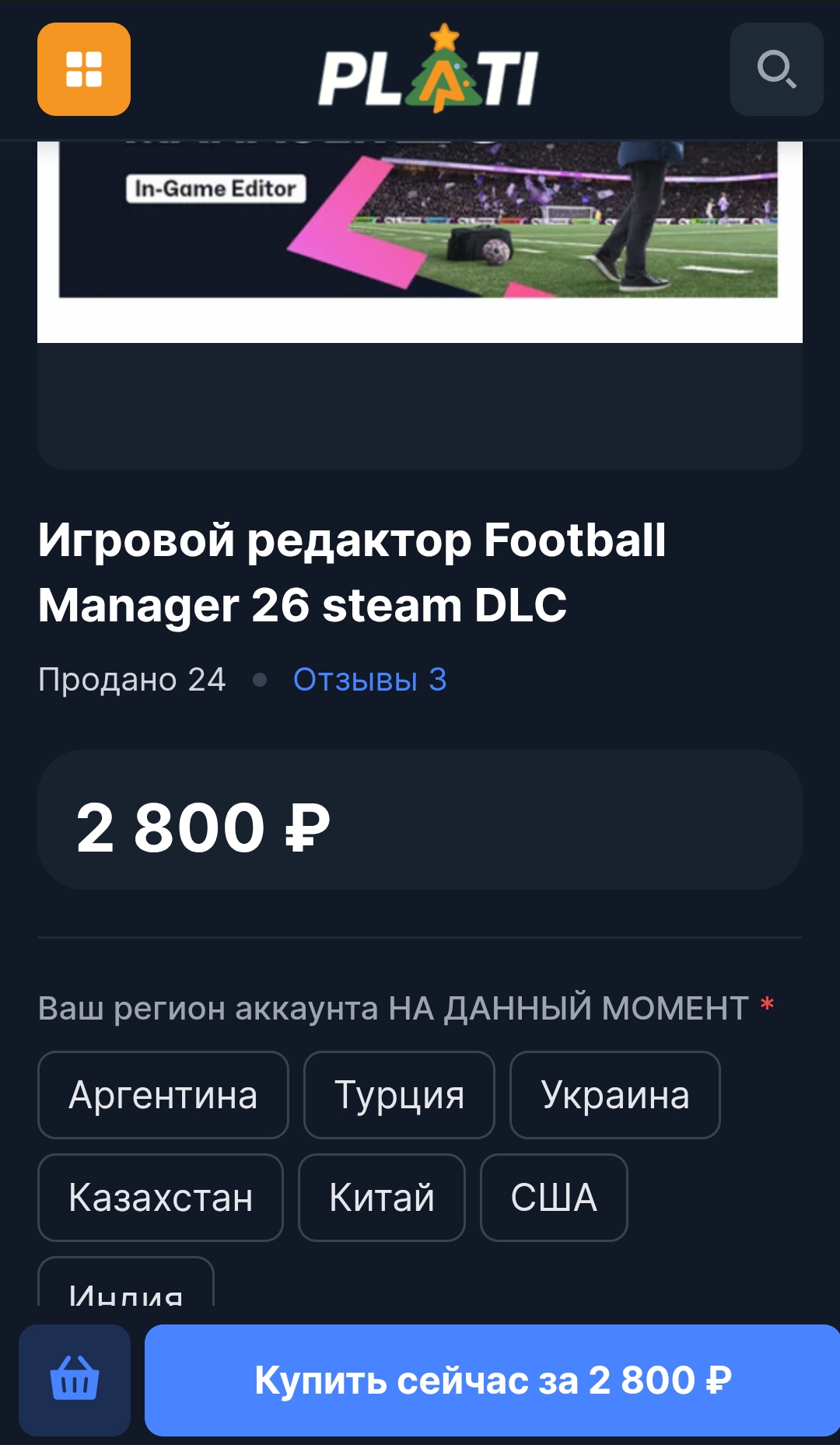This screenshot has width=840, height=1445.
Task: Open the Отзывы 3 reviews link
Action: tap(369, 680)
